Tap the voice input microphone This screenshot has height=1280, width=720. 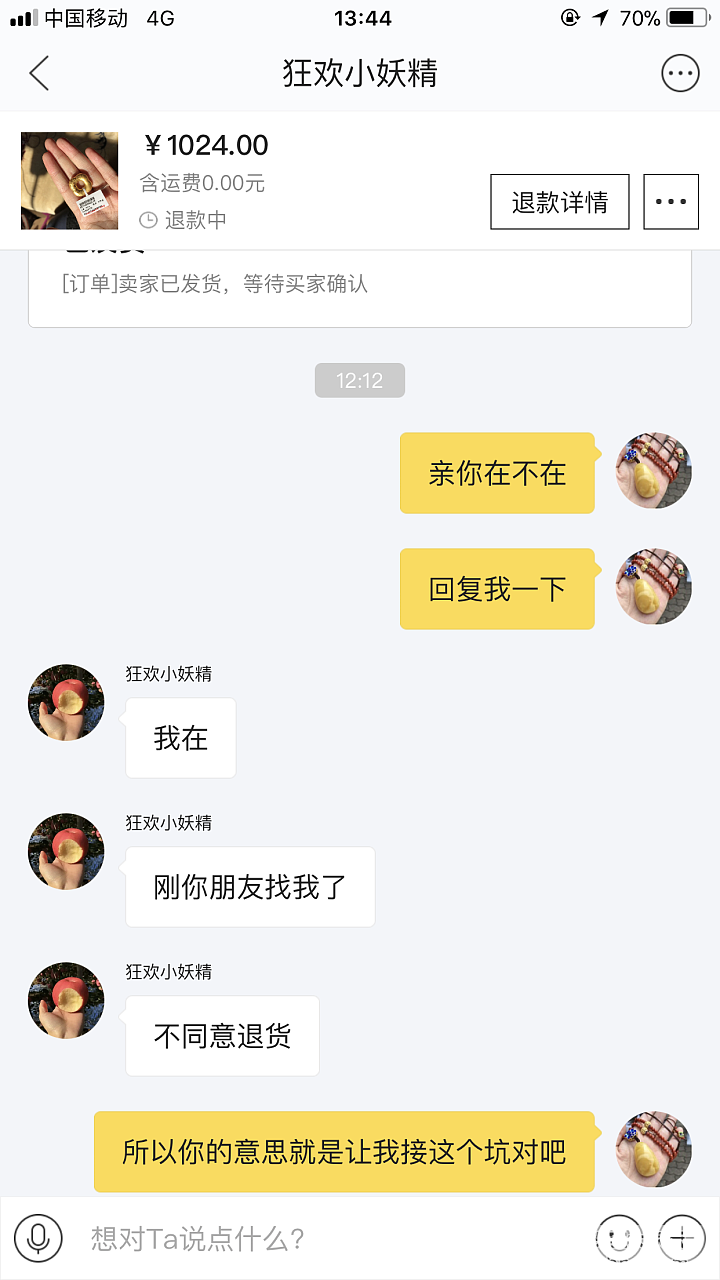point(38,1239)
